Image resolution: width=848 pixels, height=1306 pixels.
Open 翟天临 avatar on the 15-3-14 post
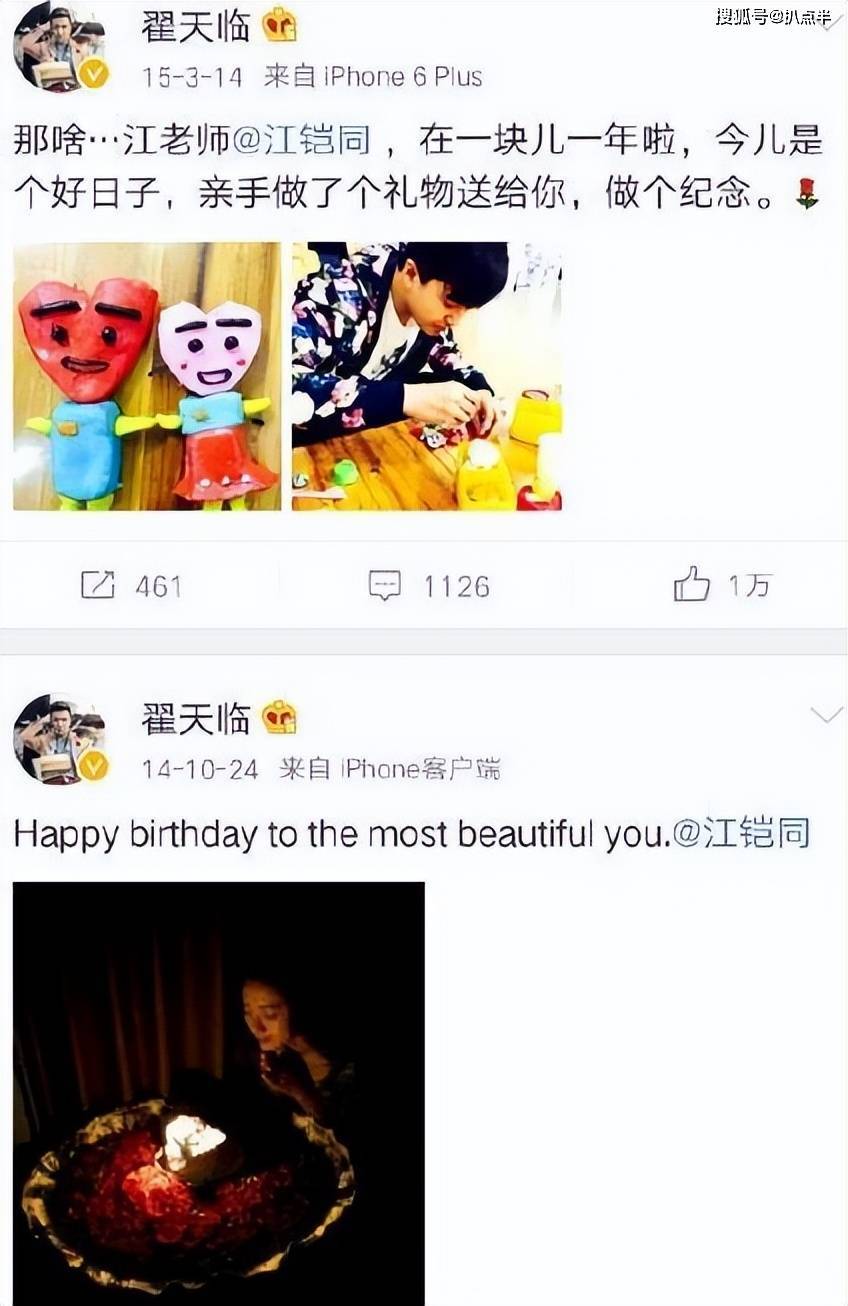(59, 47)
